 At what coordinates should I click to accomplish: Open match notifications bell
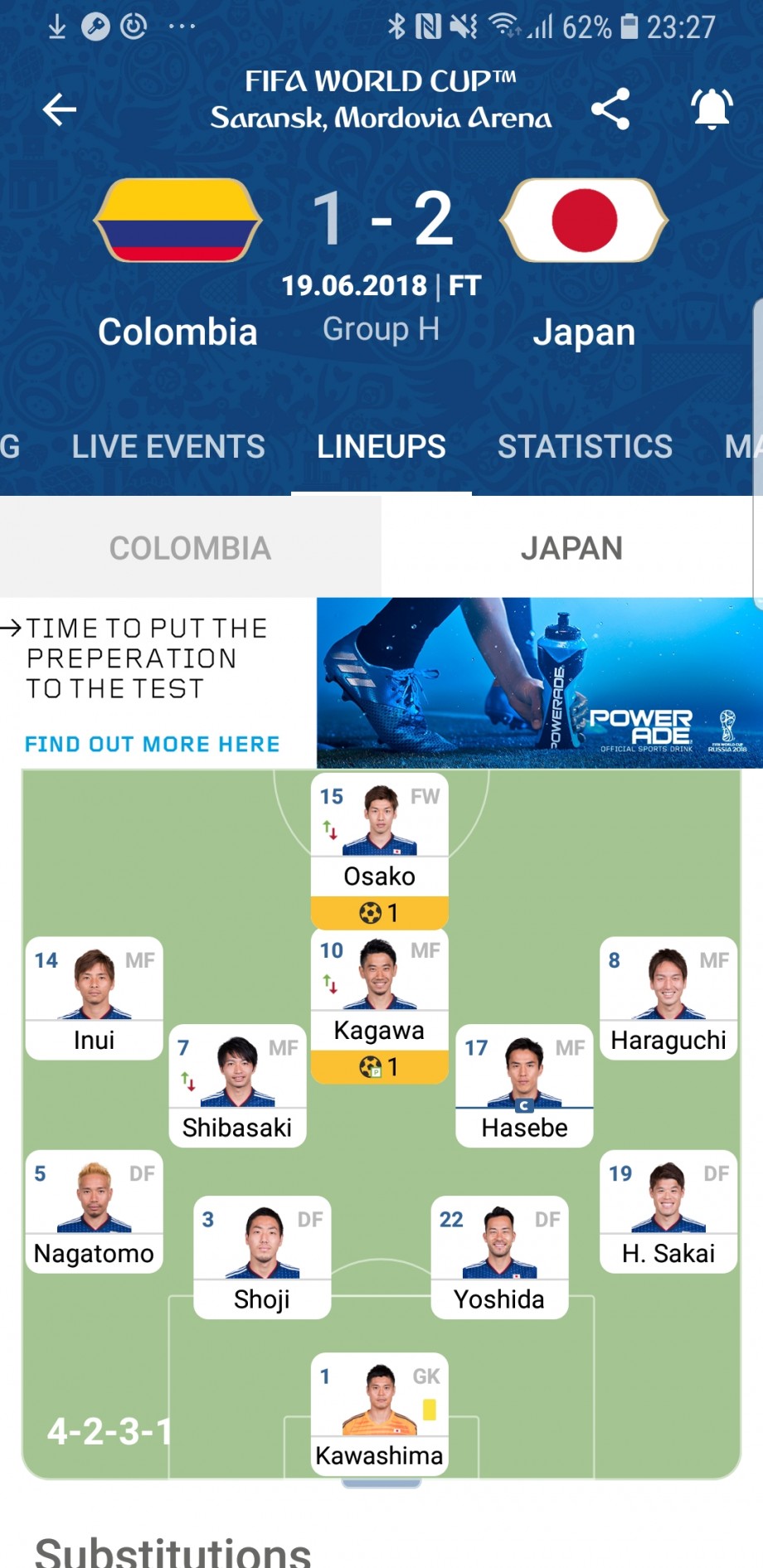pos(712,109)
